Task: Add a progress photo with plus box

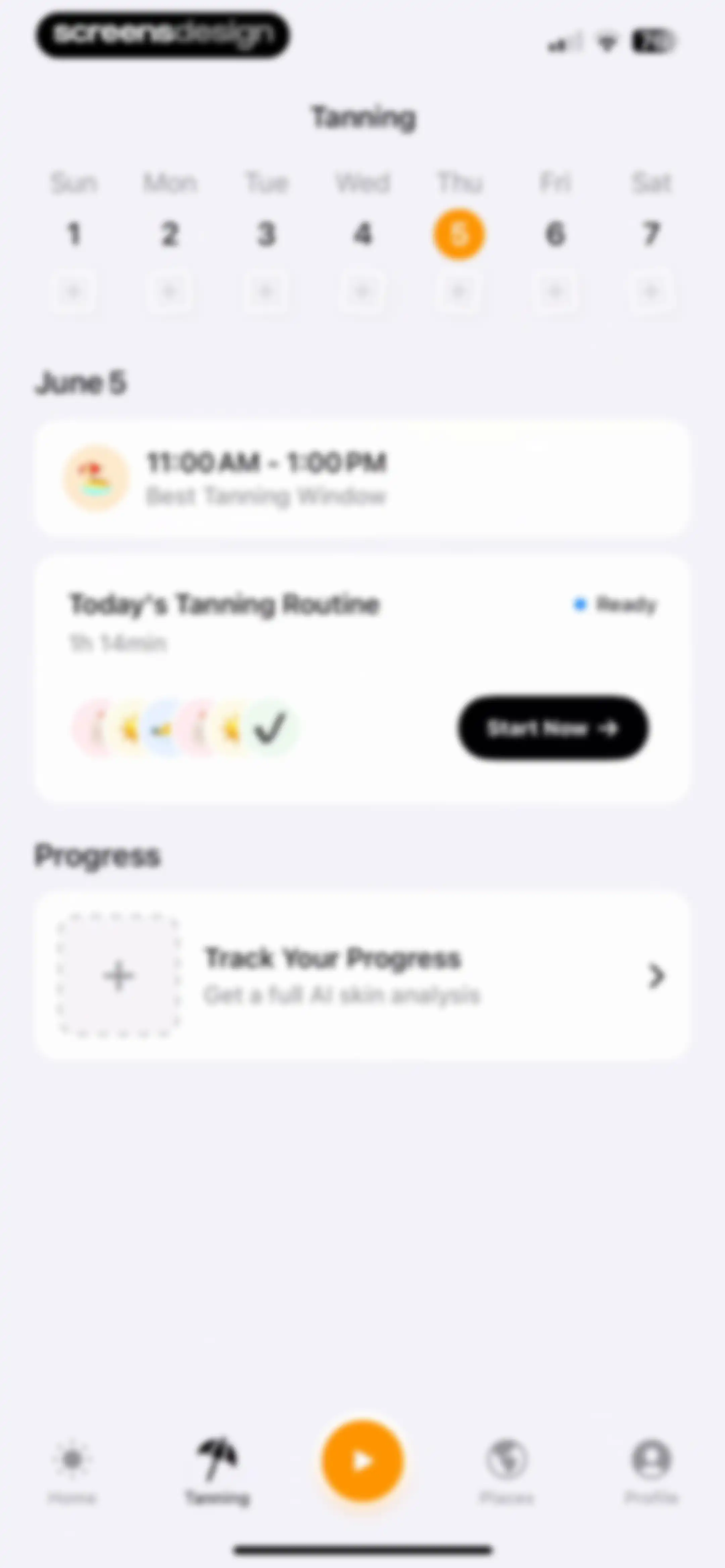Action: click(119, 976)
